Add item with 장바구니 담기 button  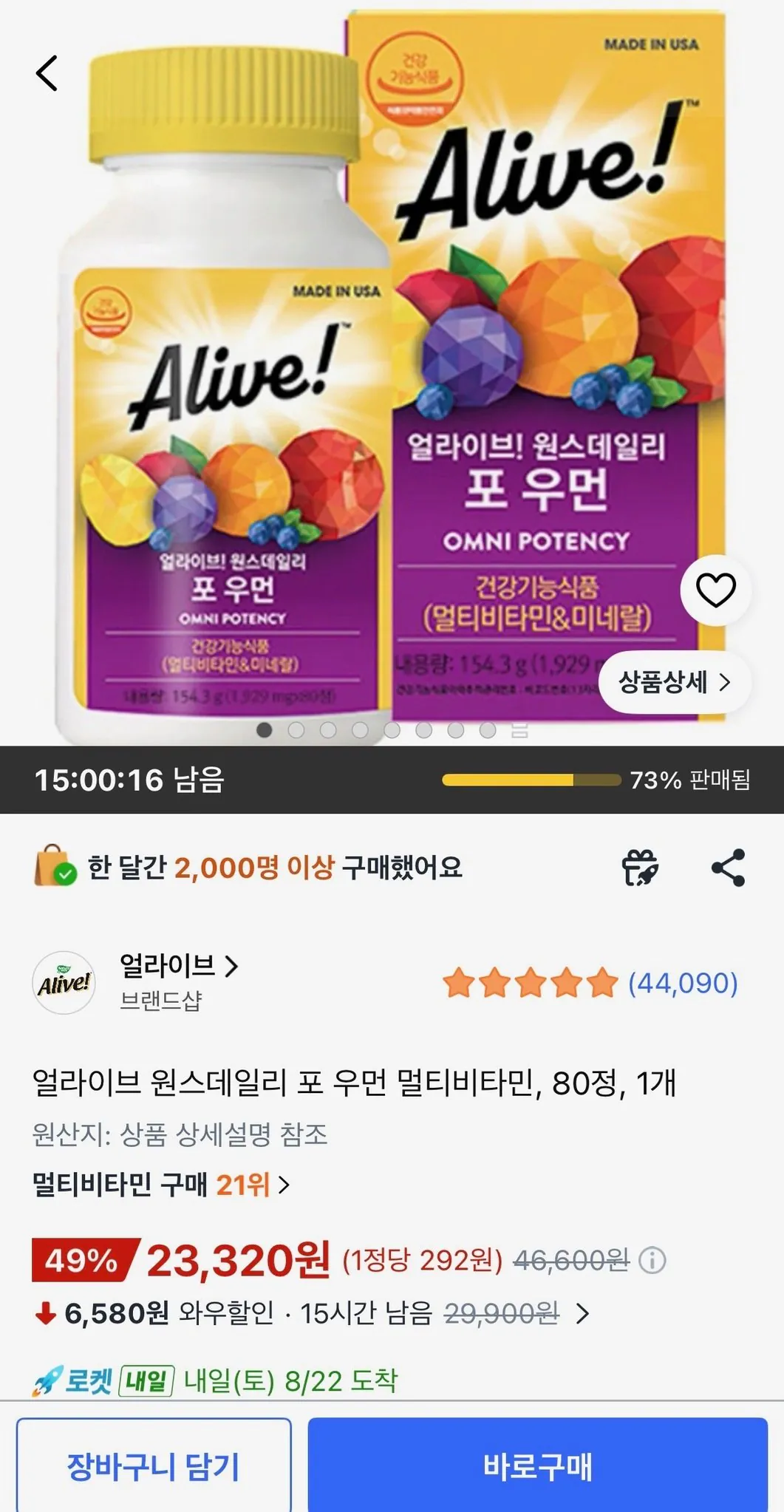pyautogui.click(x=154, y=1465)
